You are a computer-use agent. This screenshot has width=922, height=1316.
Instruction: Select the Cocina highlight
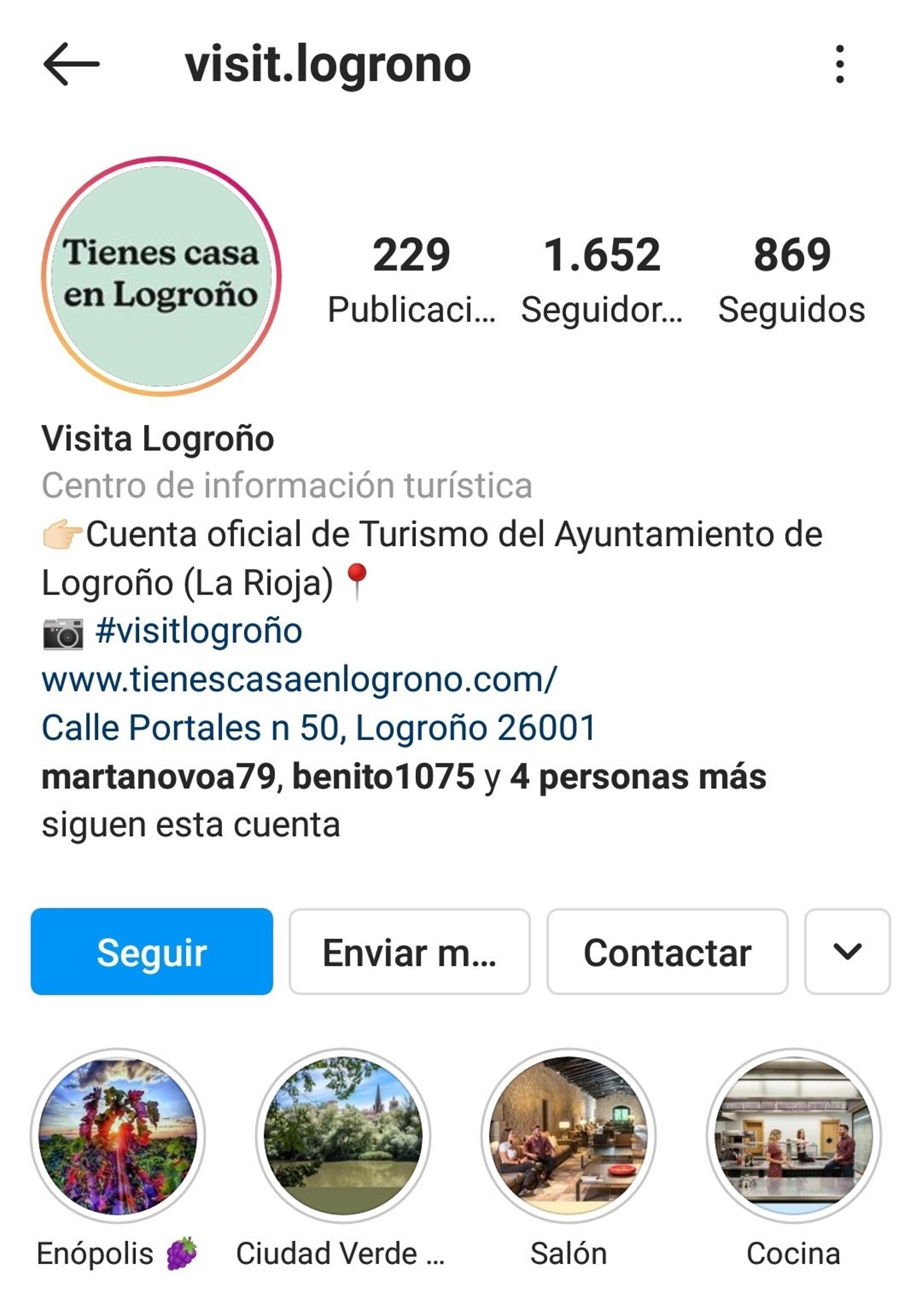pos(794,1136)
